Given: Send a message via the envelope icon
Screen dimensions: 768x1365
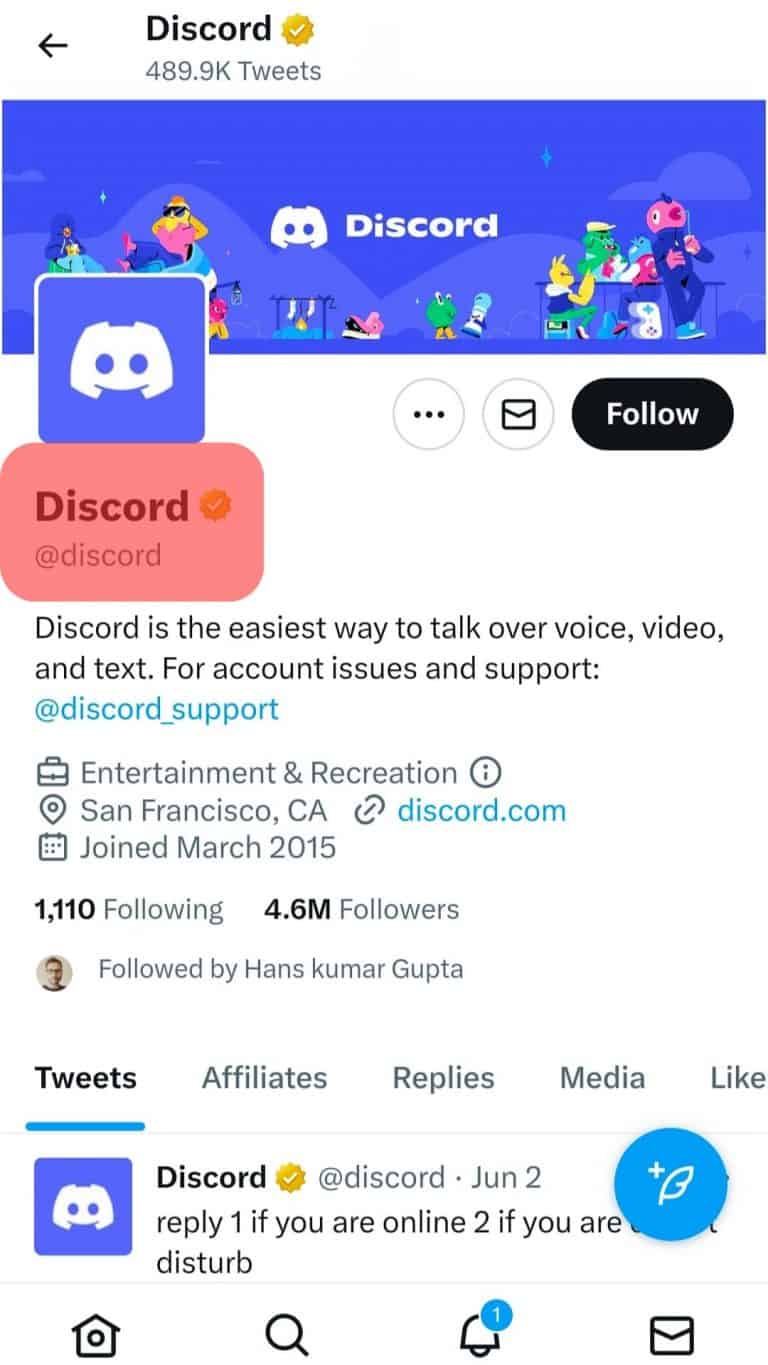Looking at the screenshot, I should point(518,413).
